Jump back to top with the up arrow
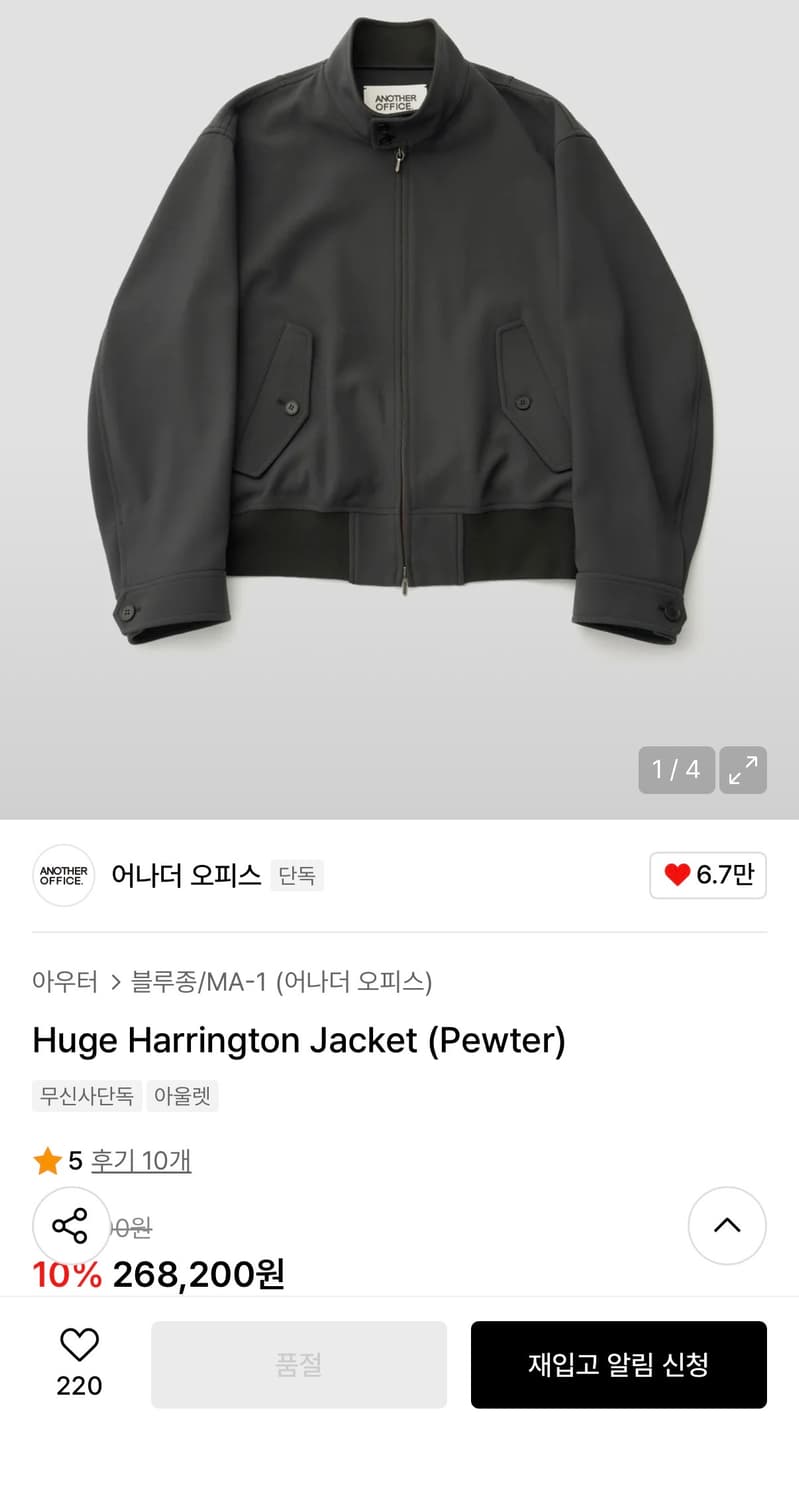Image resolution: width=799 pixels, height=1500 pixels. (727, 1225)
